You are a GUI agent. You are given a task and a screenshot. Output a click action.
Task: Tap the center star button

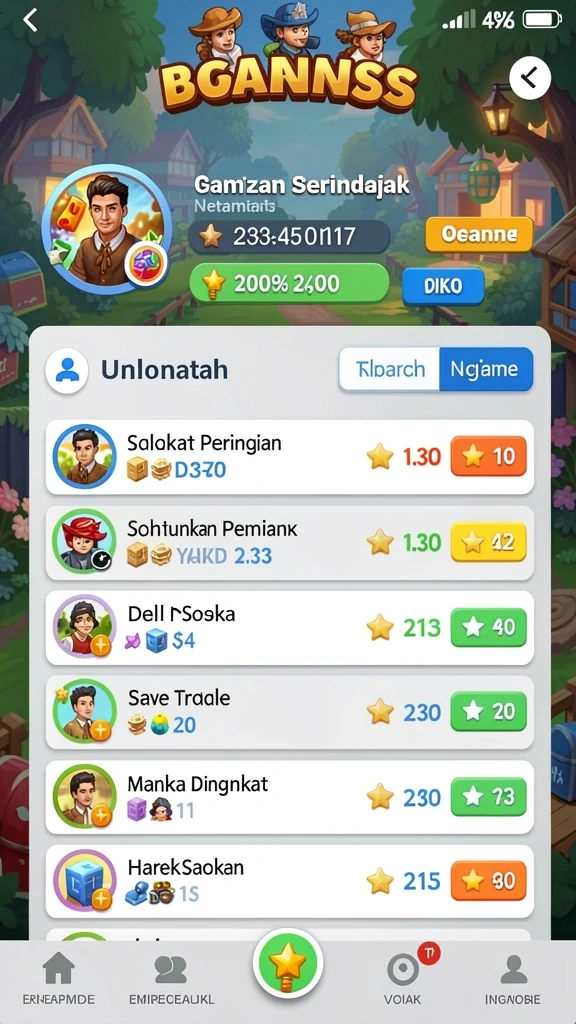[x=287, y=964]
